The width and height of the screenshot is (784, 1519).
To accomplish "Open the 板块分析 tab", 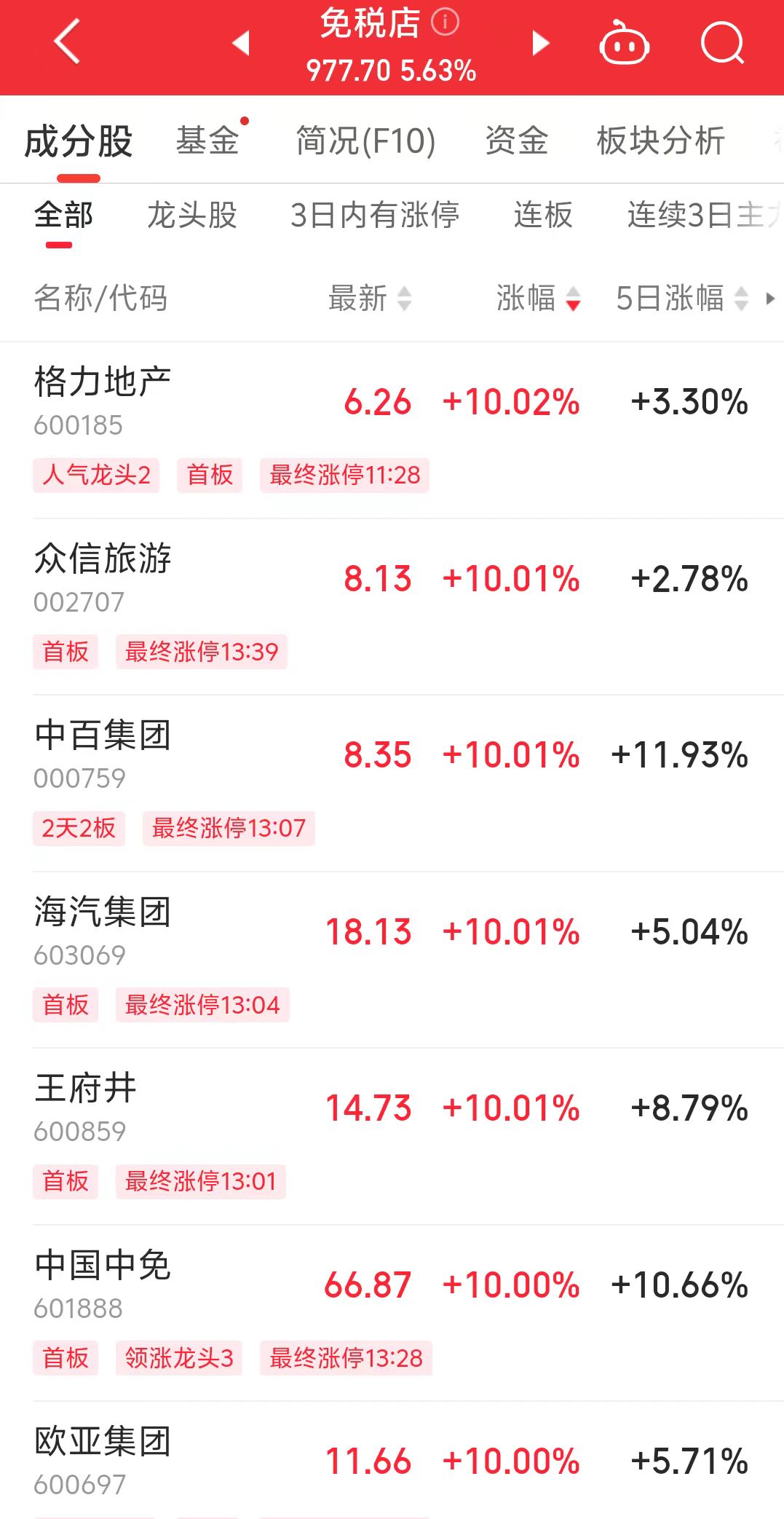I will click(x=660, y=141).
